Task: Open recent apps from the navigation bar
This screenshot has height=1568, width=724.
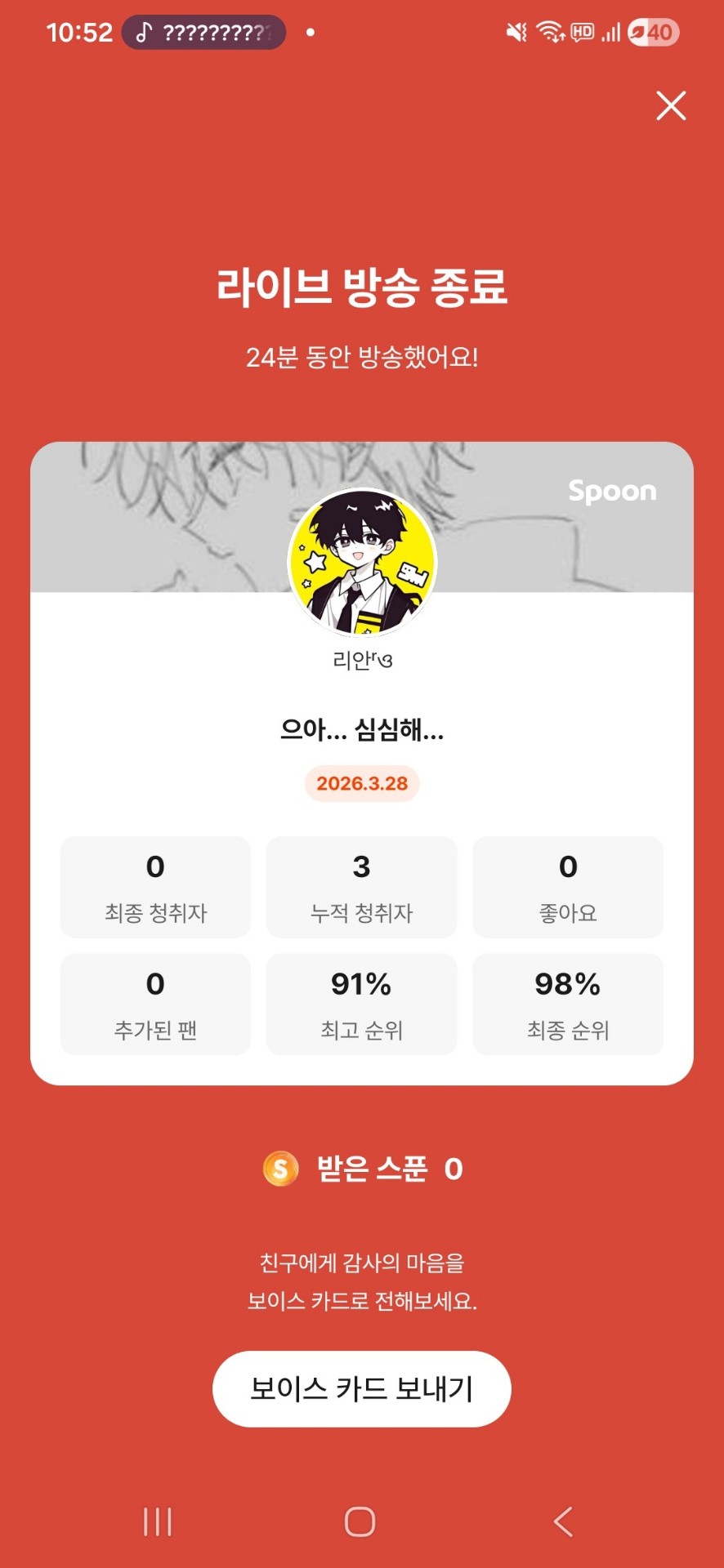Action: click(x=158, y=1521)
